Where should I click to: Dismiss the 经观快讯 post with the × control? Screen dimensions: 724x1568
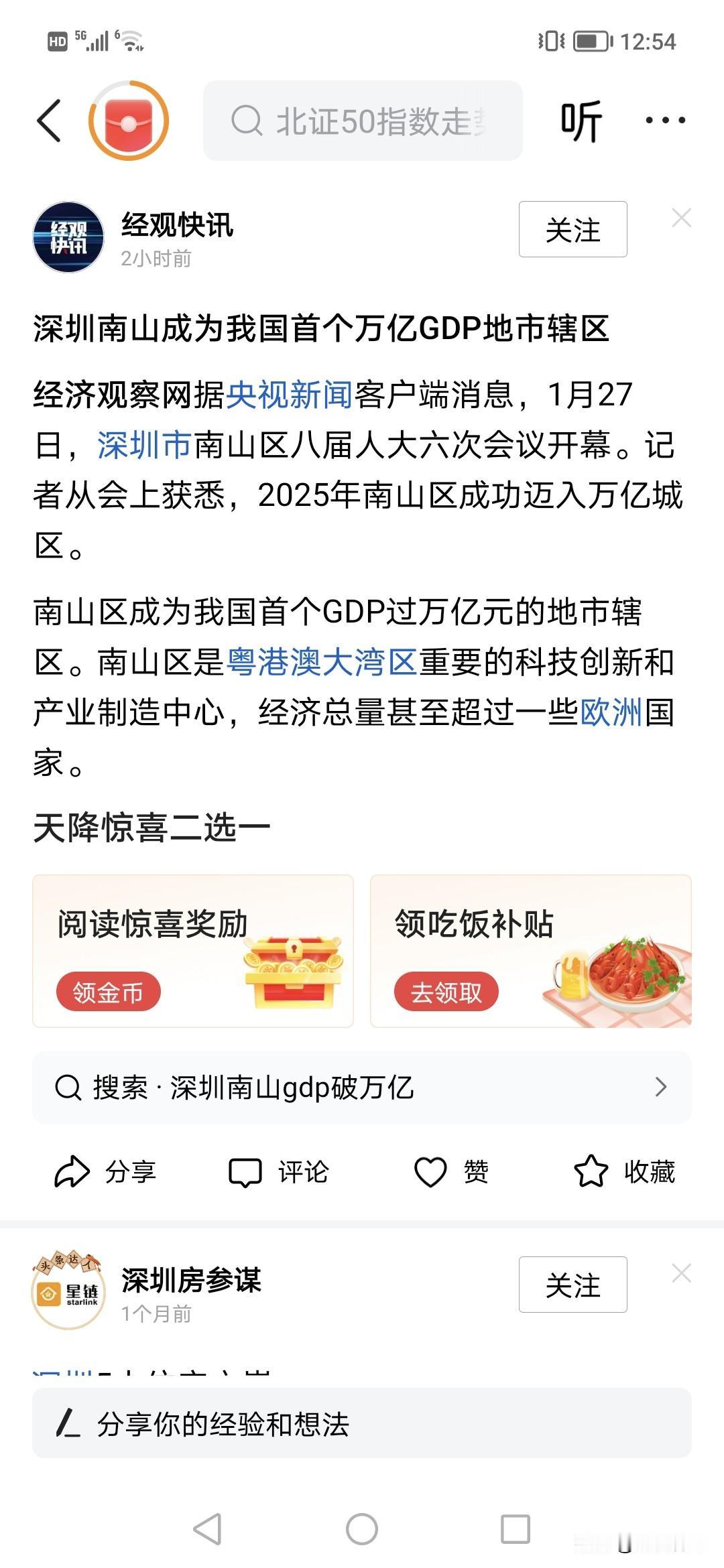tap(682, 216)
